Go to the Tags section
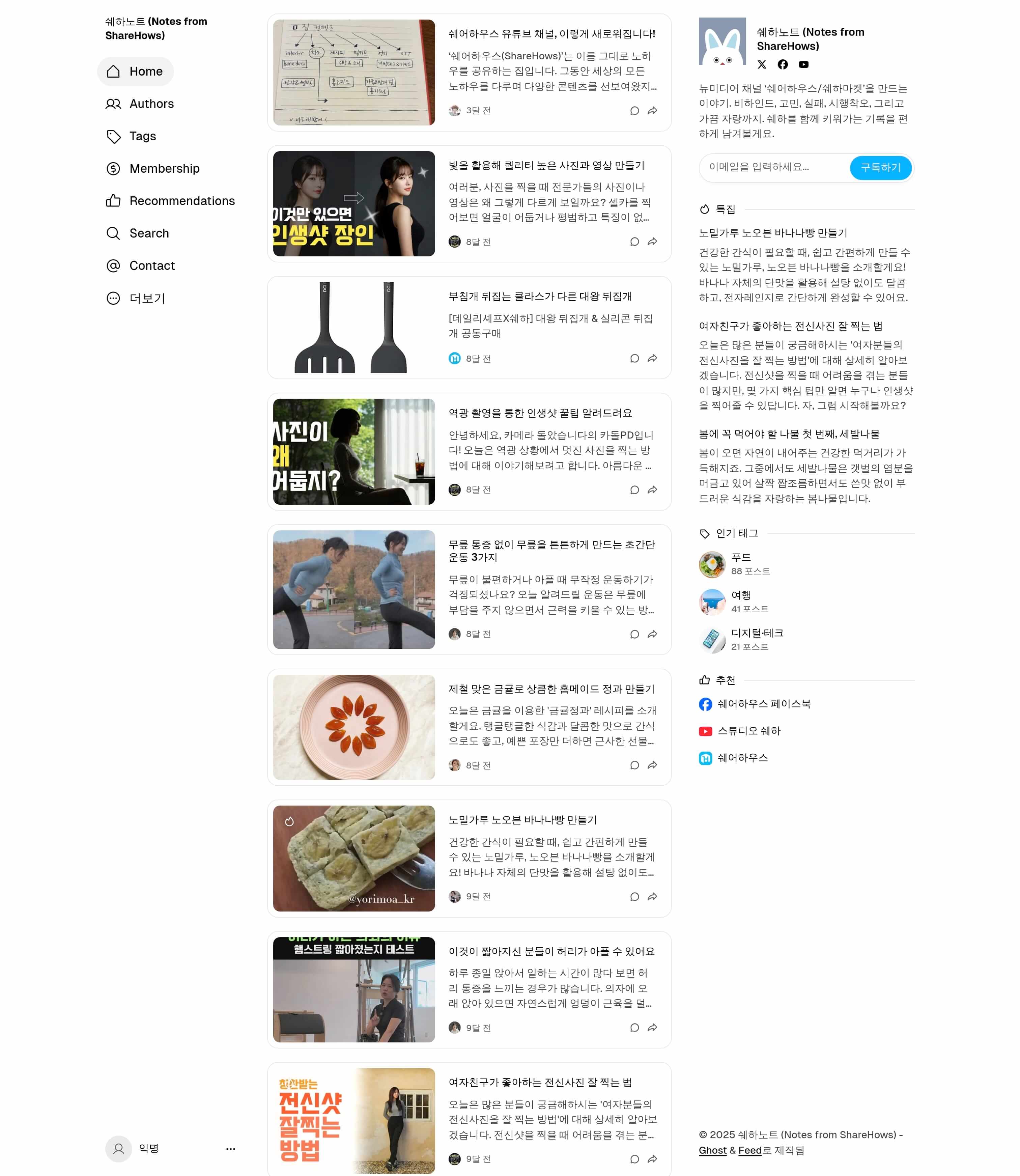Image resolution: width=1020 pixels, height=1176 pixels. (142, 136)
